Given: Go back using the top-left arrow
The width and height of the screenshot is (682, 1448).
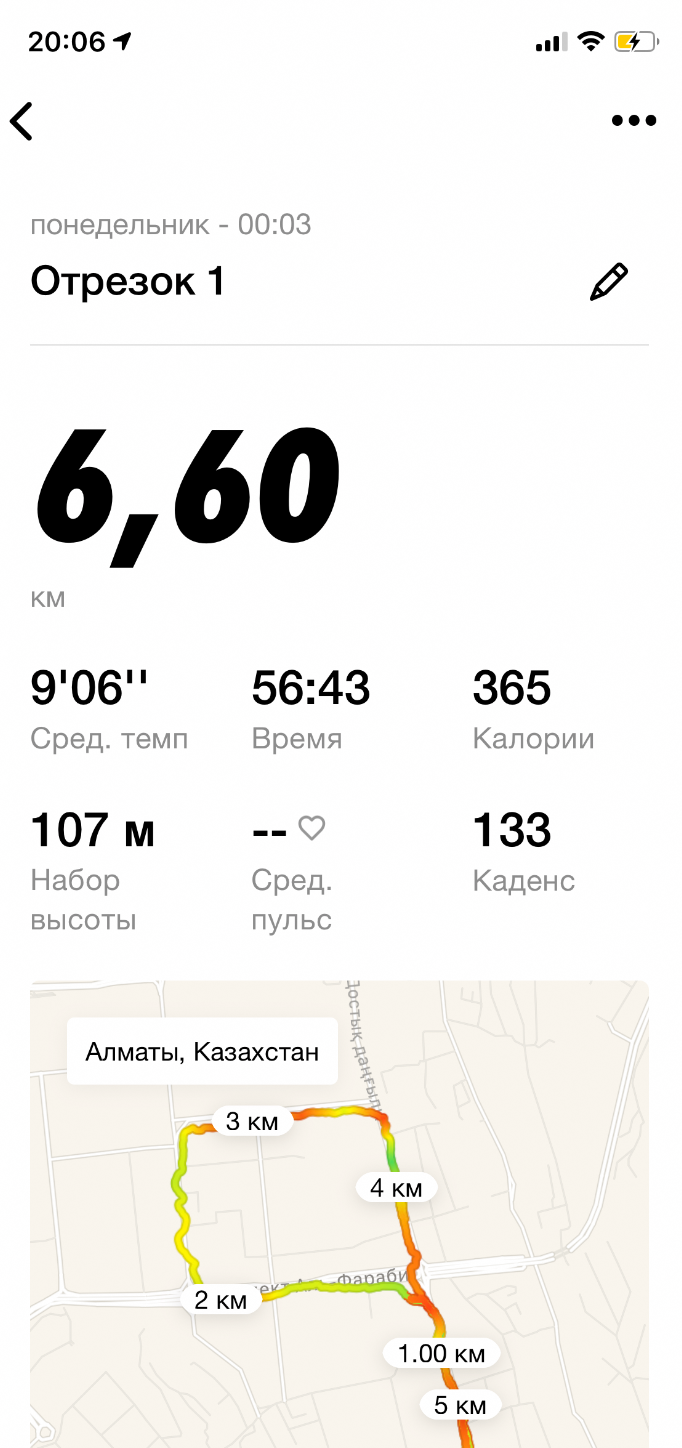Looking at the screenshot, I should [22, 121].
